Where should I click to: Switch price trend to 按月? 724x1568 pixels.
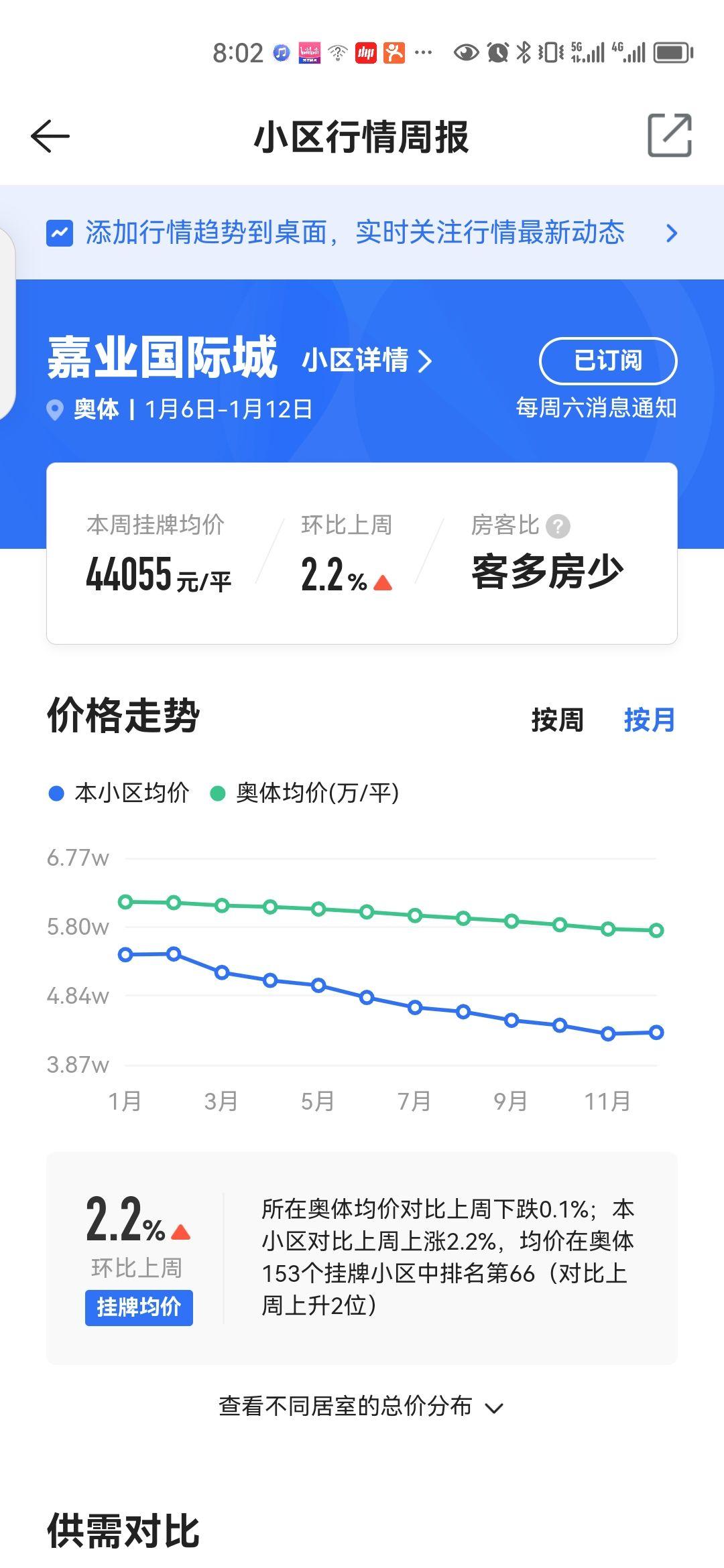[649, 720]
